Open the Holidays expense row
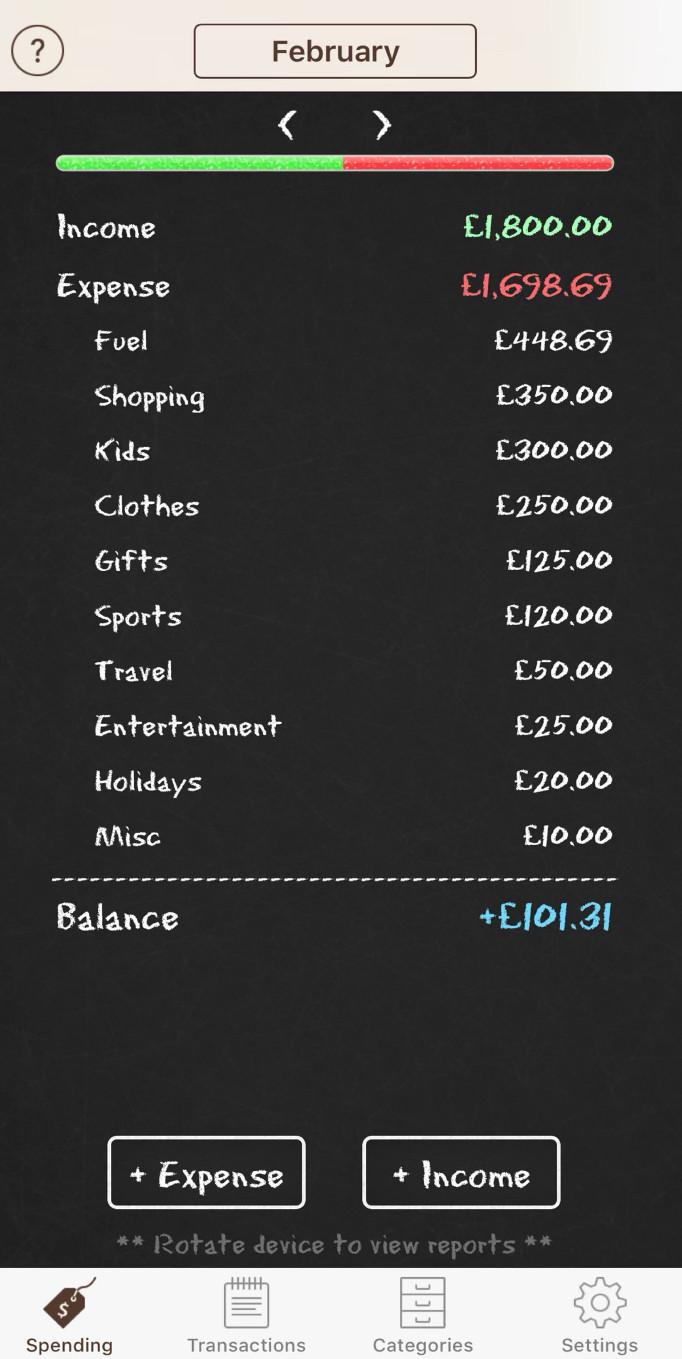This screenshot has width=682, height=1359. click(334, 781)
